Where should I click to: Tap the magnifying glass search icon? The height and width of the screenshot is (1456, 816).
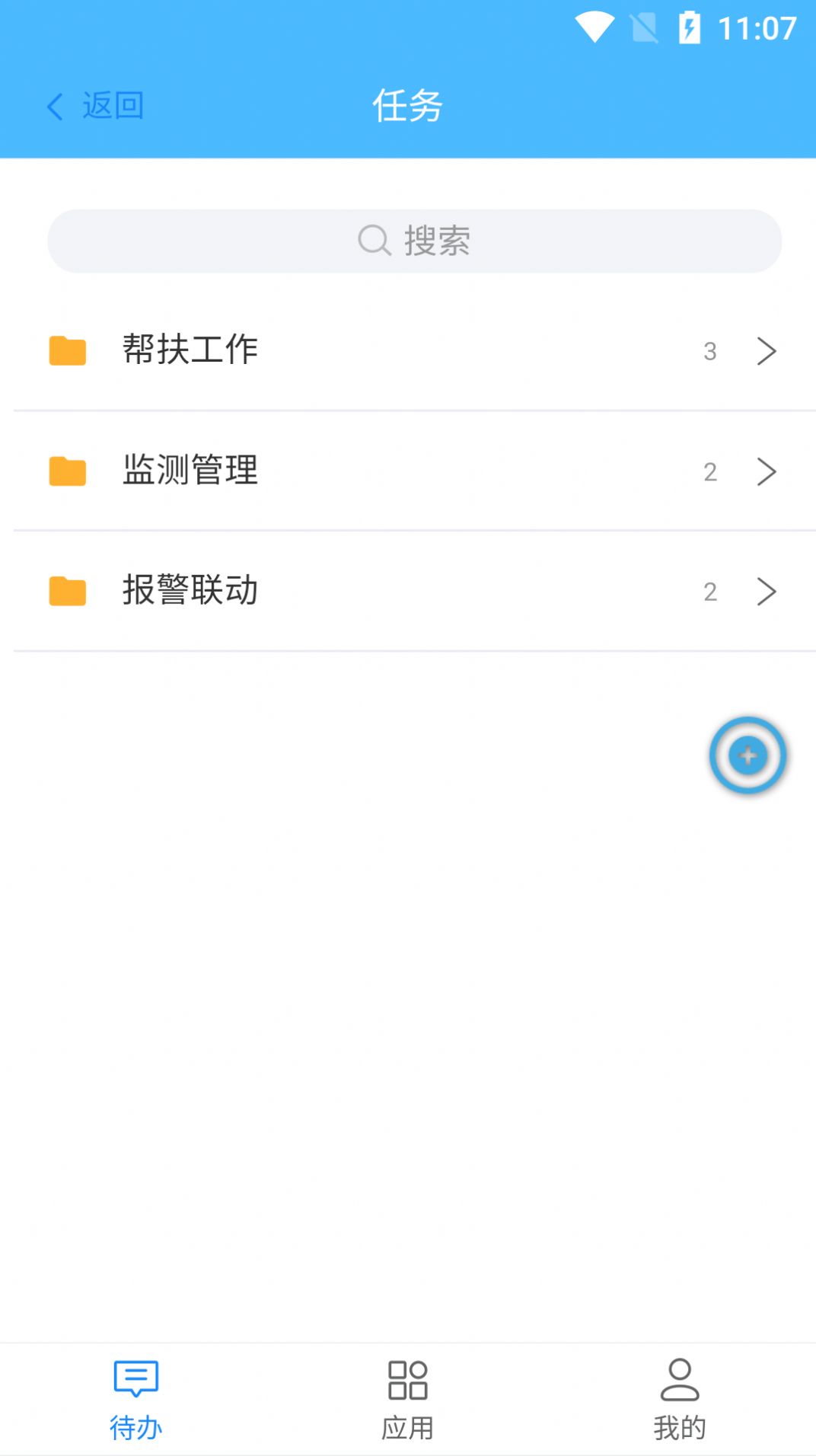coord(371,241)
